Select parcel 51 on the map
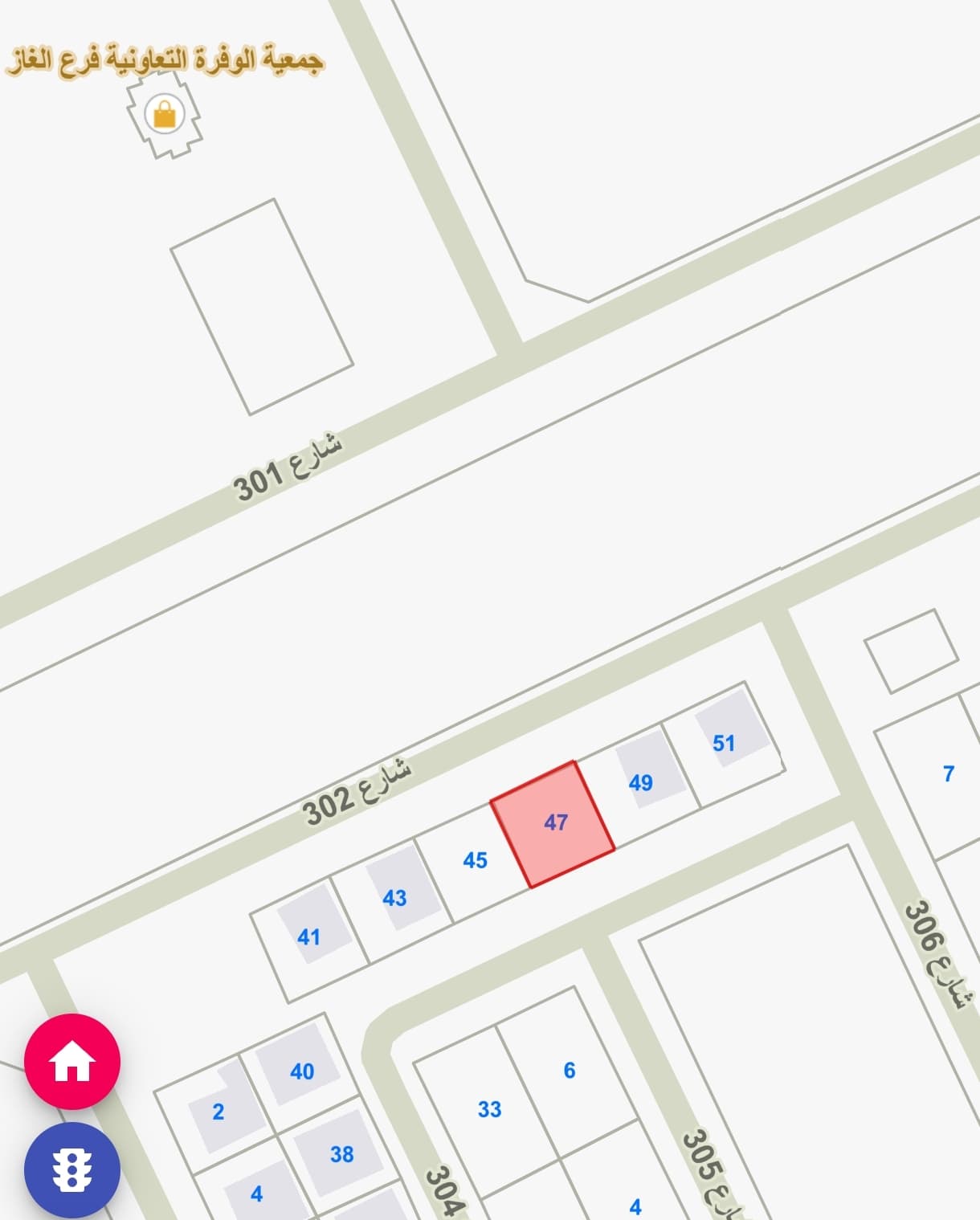The height and width of the screenshot is (1220, 980). pyautogui.click(x=724, y=743)
